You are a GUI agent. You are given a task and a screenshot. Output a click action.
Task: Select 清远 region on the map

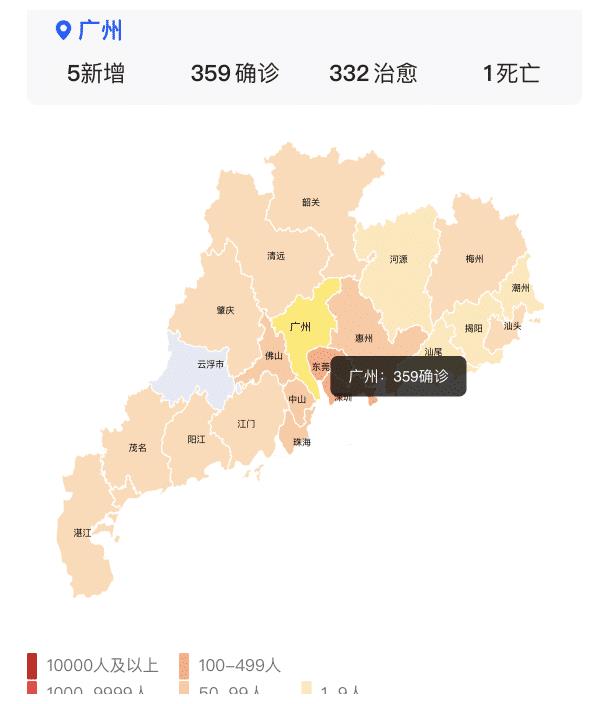click(276, 255)
